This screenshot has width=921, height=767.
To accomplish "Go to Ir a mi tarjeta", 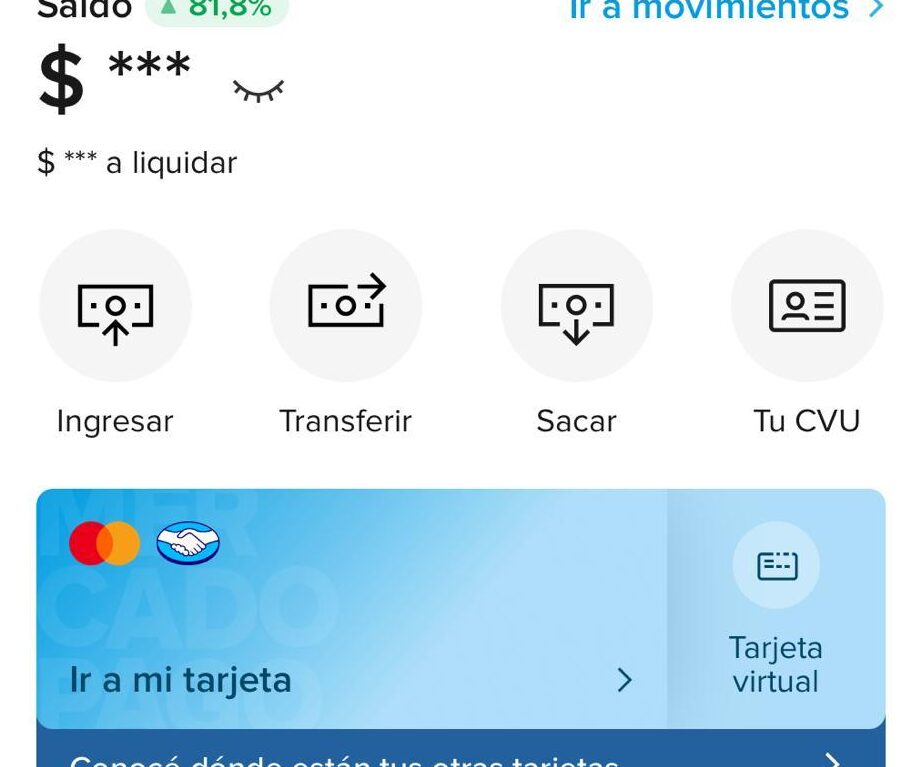I will (350, 680).
